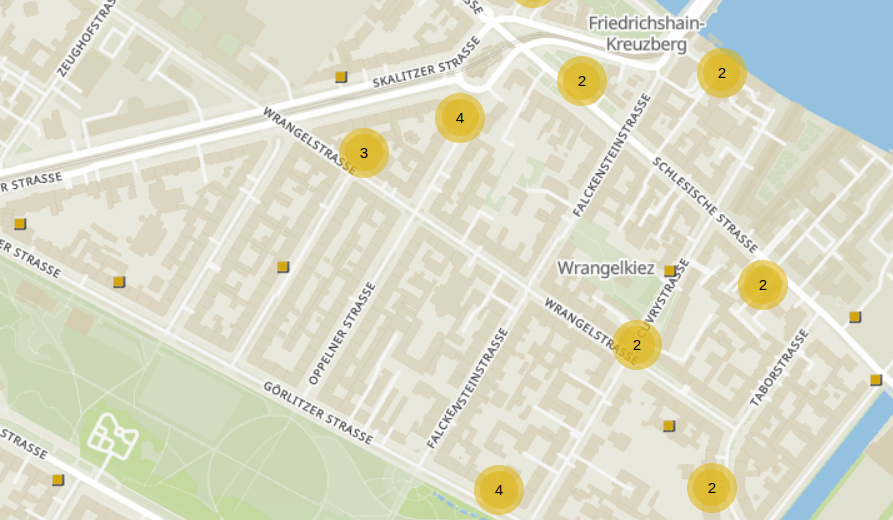
Task: Select the square marker above Skalitzer Strasse label
Action: 341,77
